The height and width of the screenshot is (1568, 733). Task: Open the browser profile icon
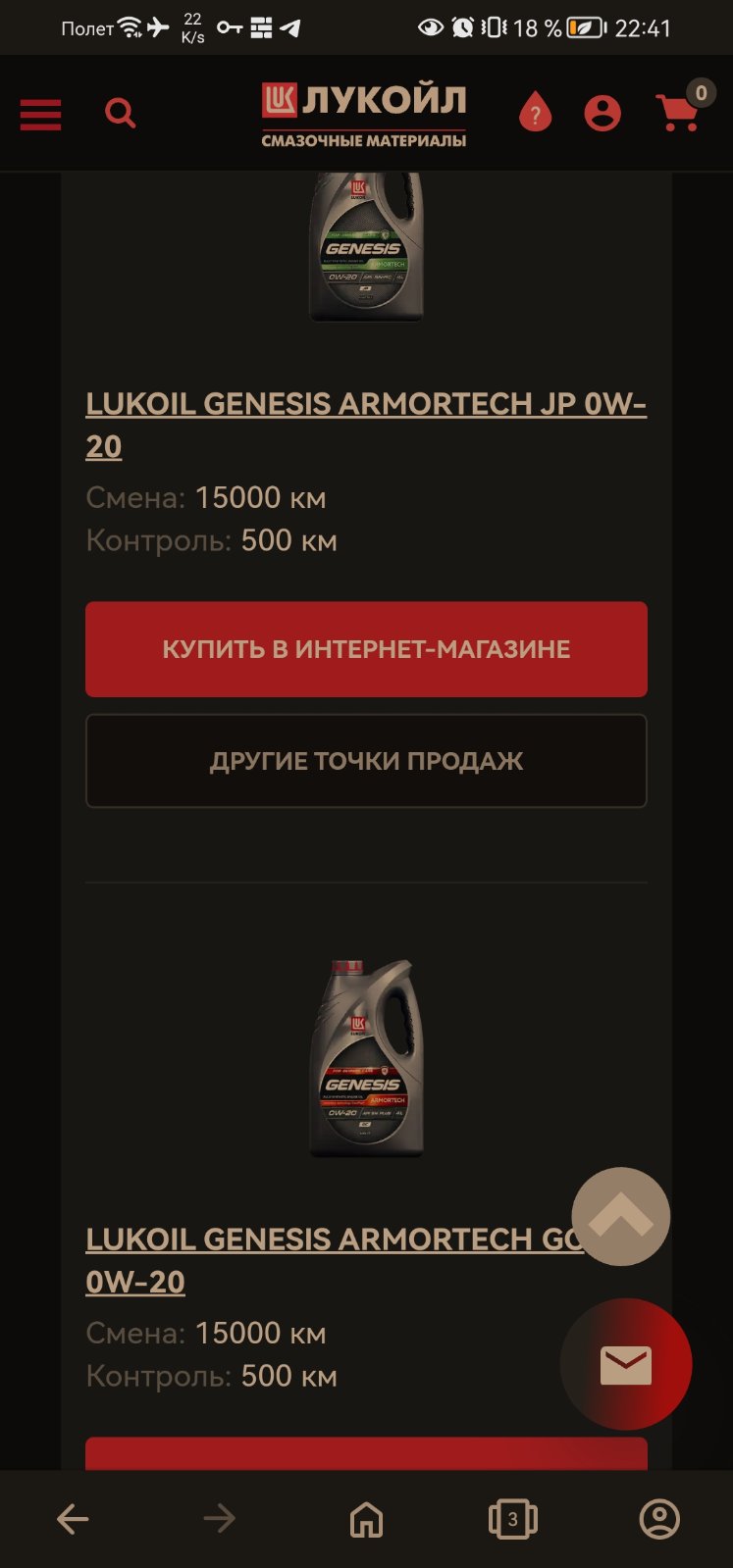pyautogui.click(x=659, y=1519)
